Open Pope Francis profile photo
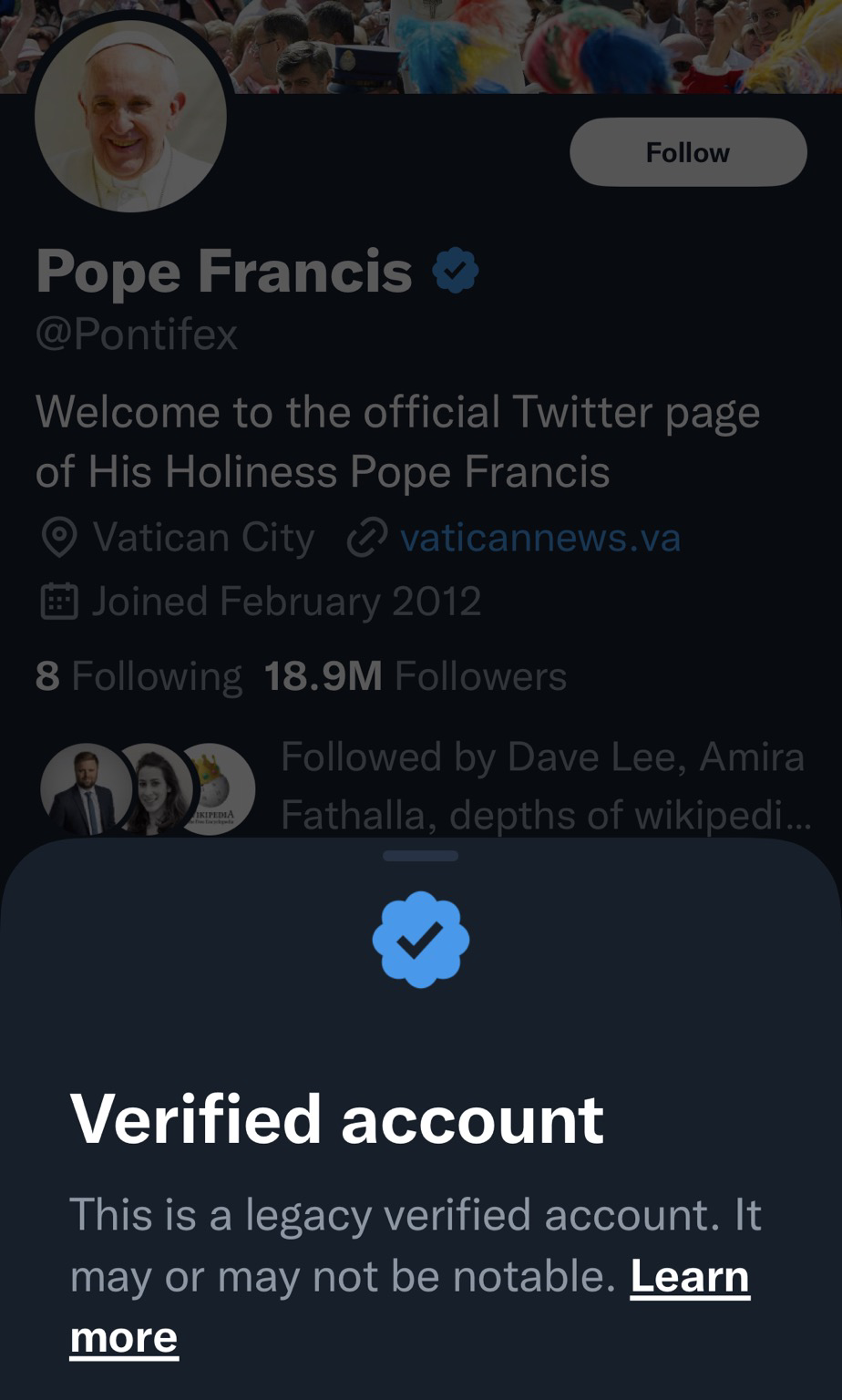842x1400 pixels. pyautogui.click(x=130, y=116)
